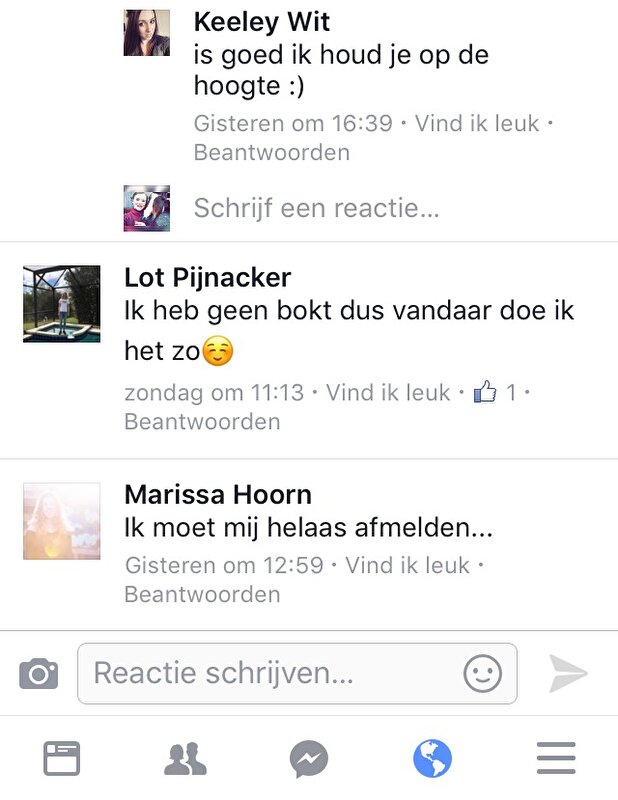
Task: Like Marissa Hoorn's comment
Action: pos(407,565)
